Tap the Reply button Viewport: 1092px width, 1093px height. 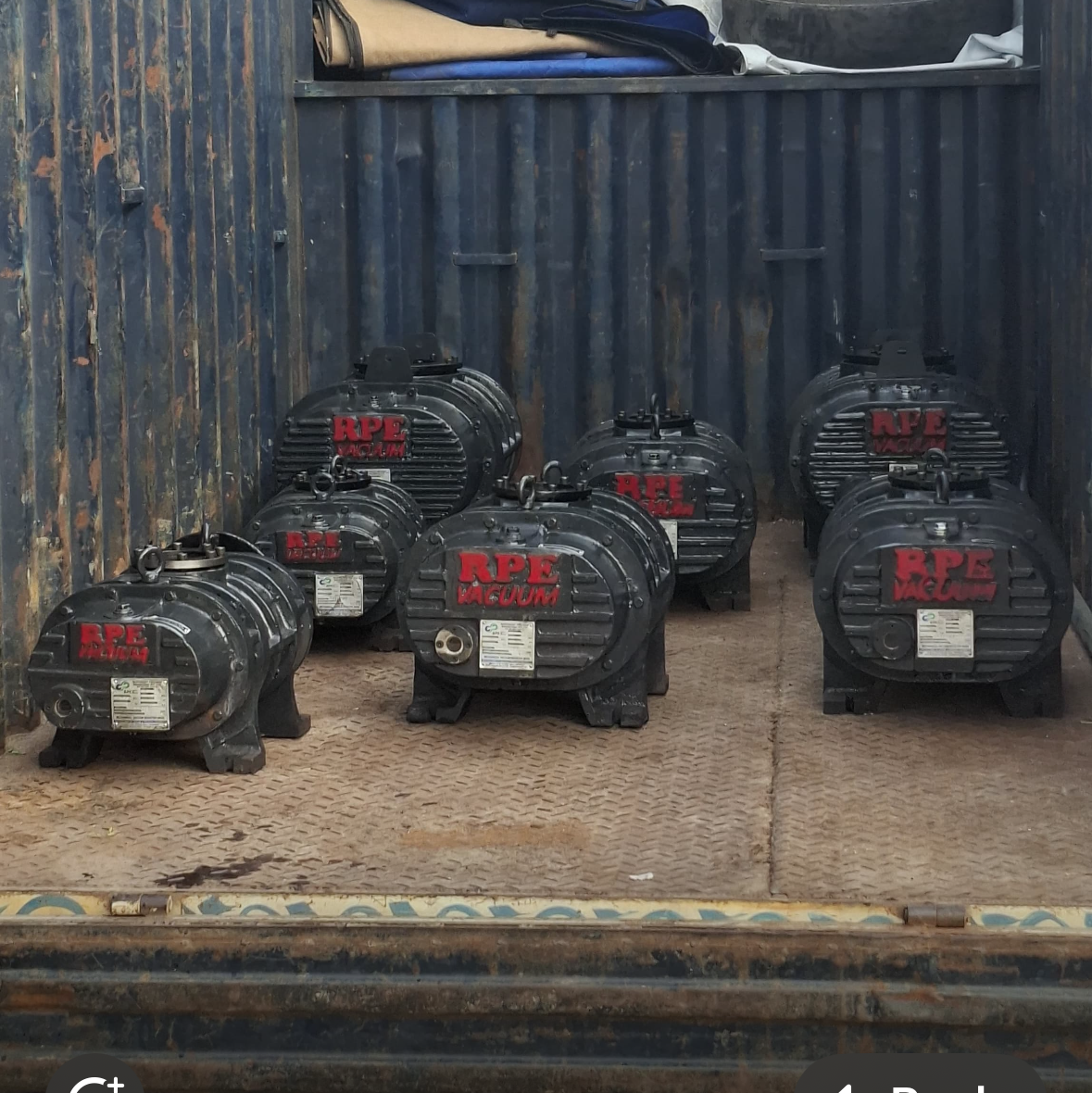click(x=921, y=1081)
